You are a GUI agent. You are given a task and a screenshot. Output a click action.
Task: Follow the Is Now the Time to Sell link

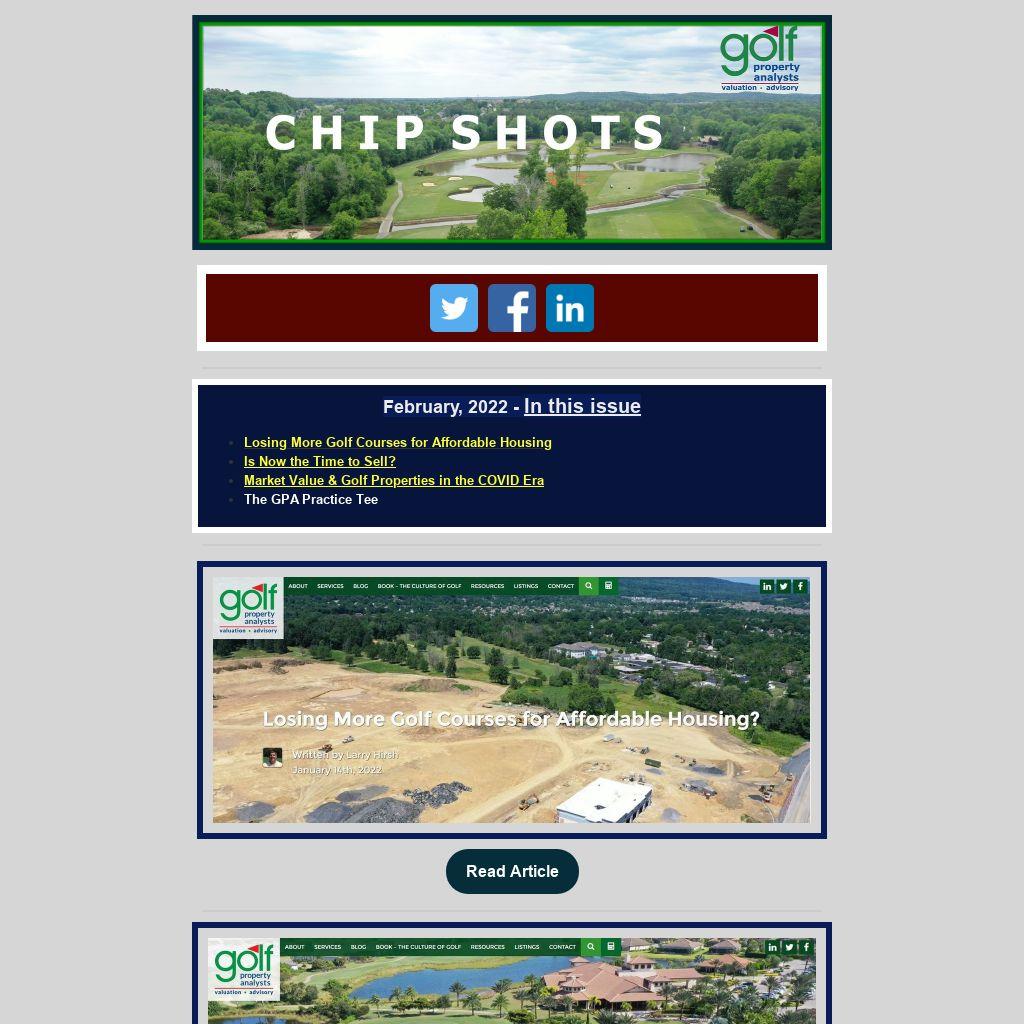tap(320, 461)
